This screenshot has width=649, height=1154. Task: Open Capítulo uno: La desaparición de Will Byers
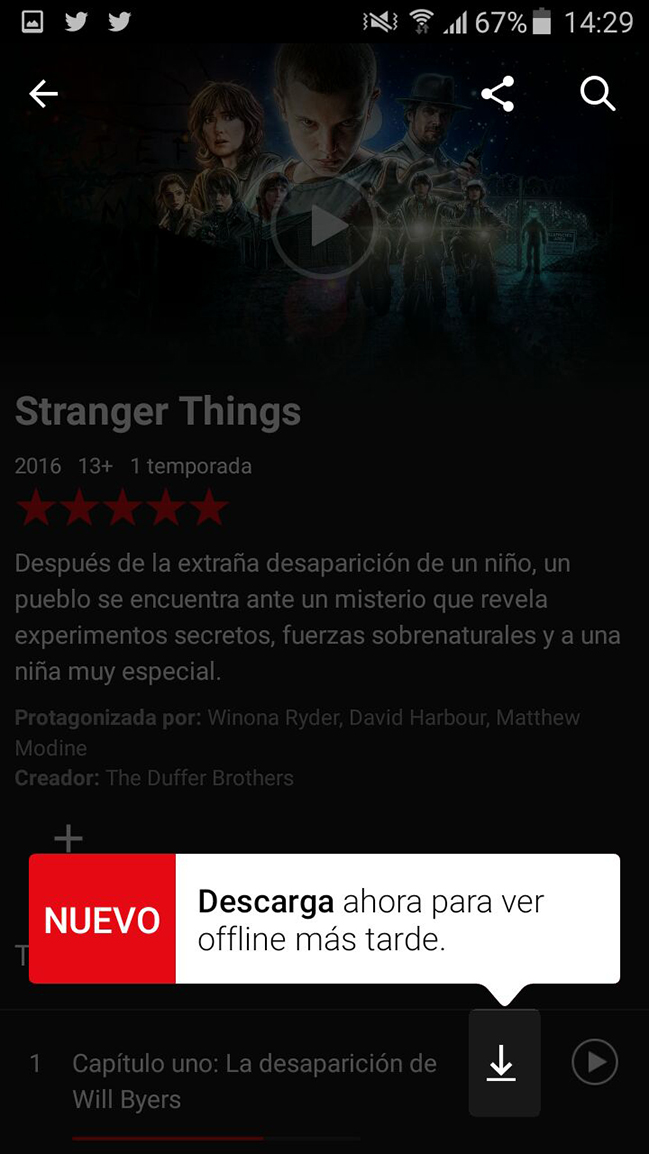pyautogui.click(x=254, y=1080)
